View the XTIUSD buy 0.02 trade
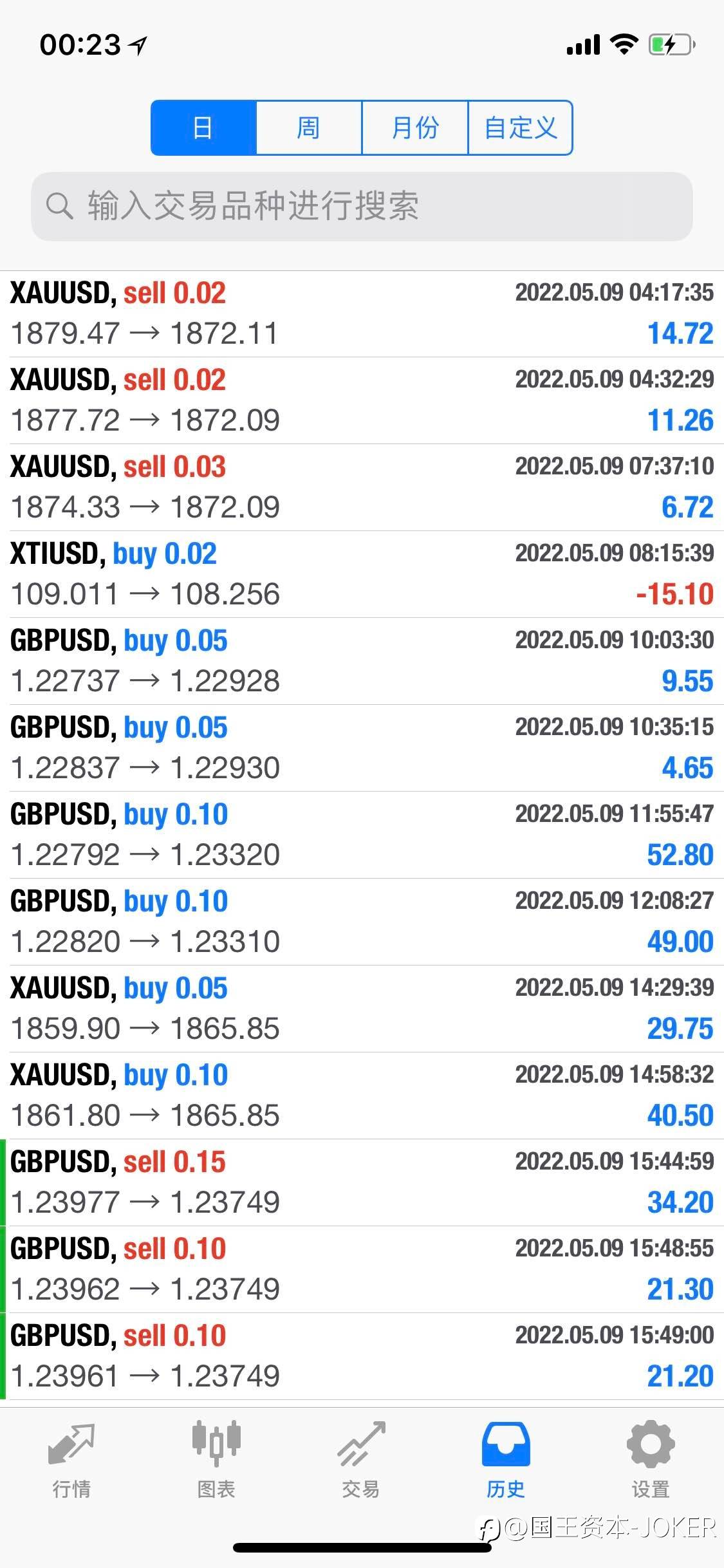The width and height of the screenshot is (724, 1568). 362,574
